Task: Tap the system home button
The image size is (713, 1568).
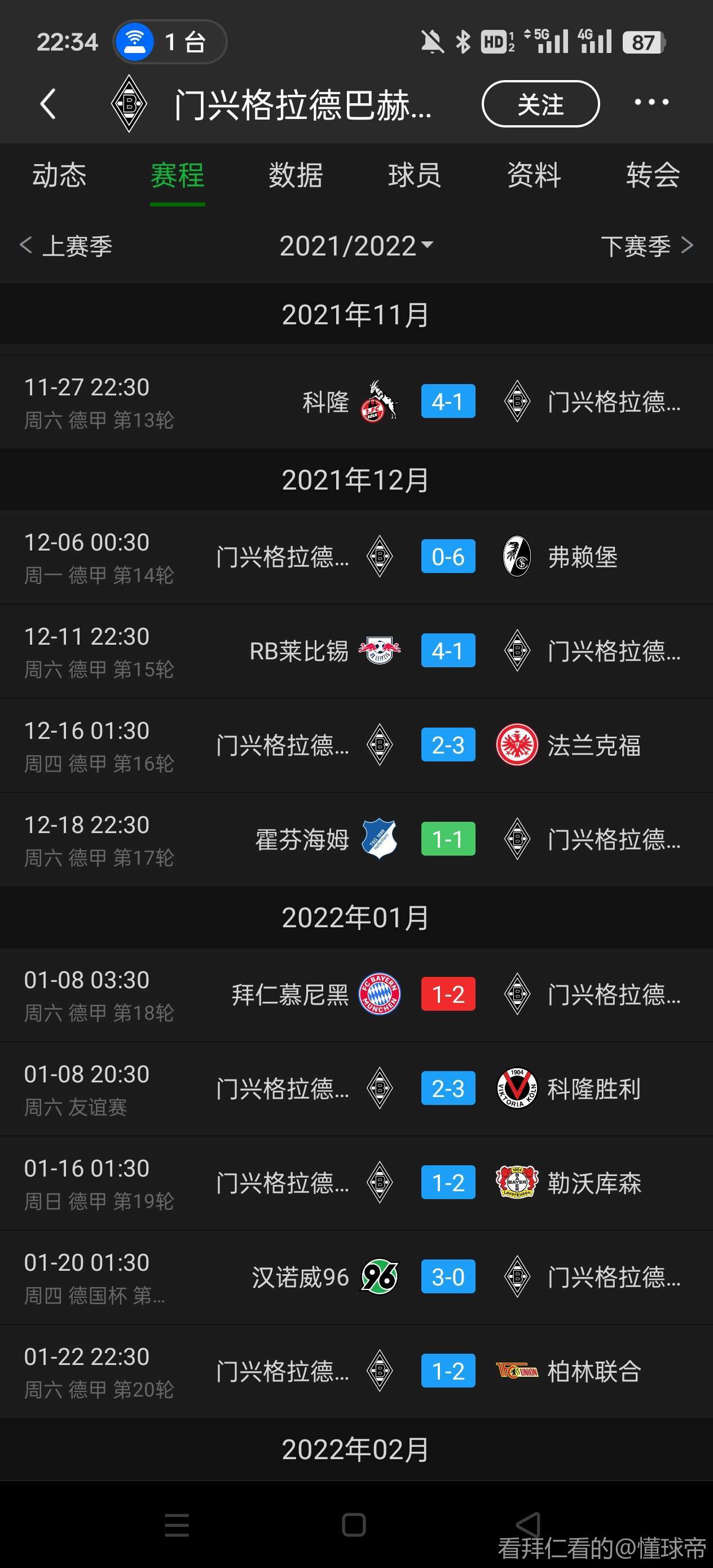Action: tap(354, 1525)
